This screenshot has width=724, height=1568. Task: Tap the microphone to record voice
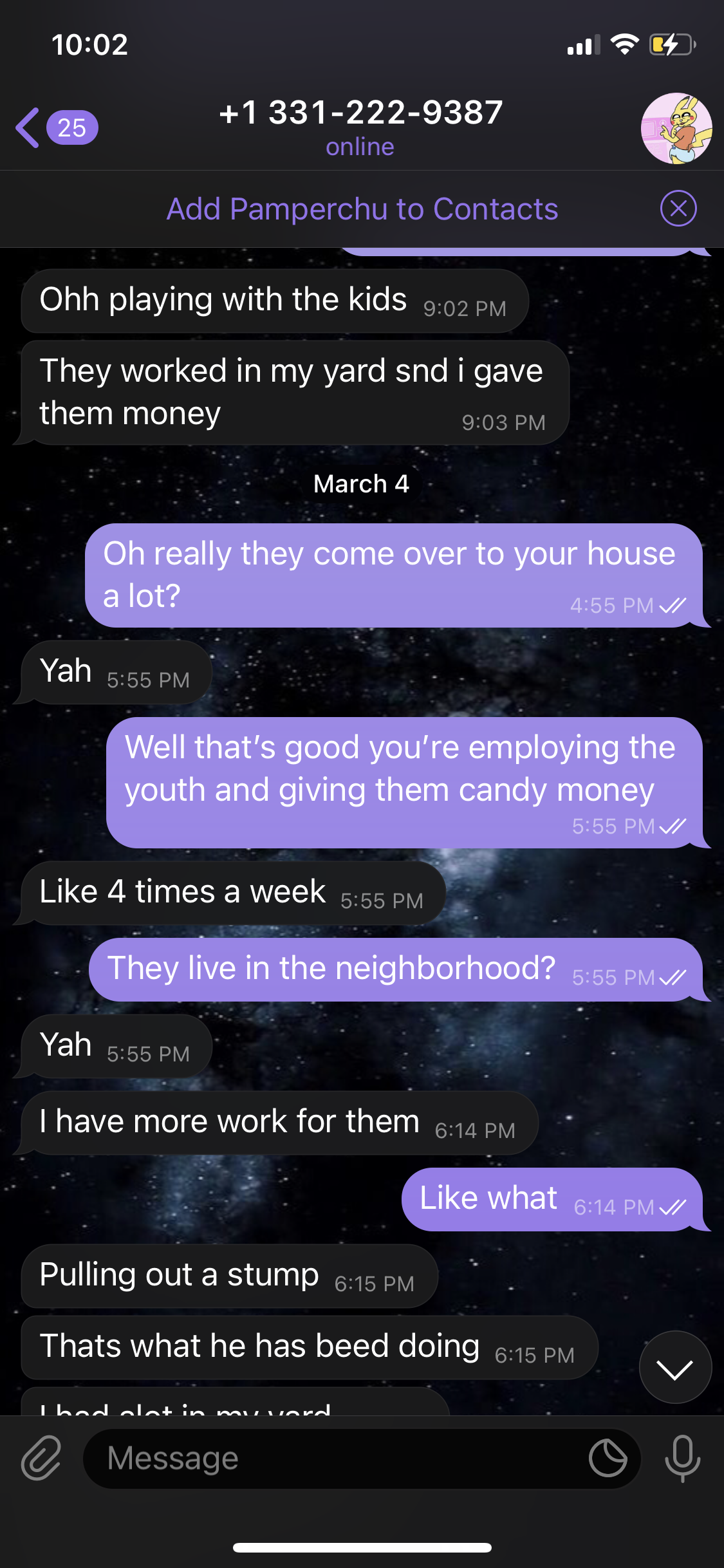point(682,1459)
